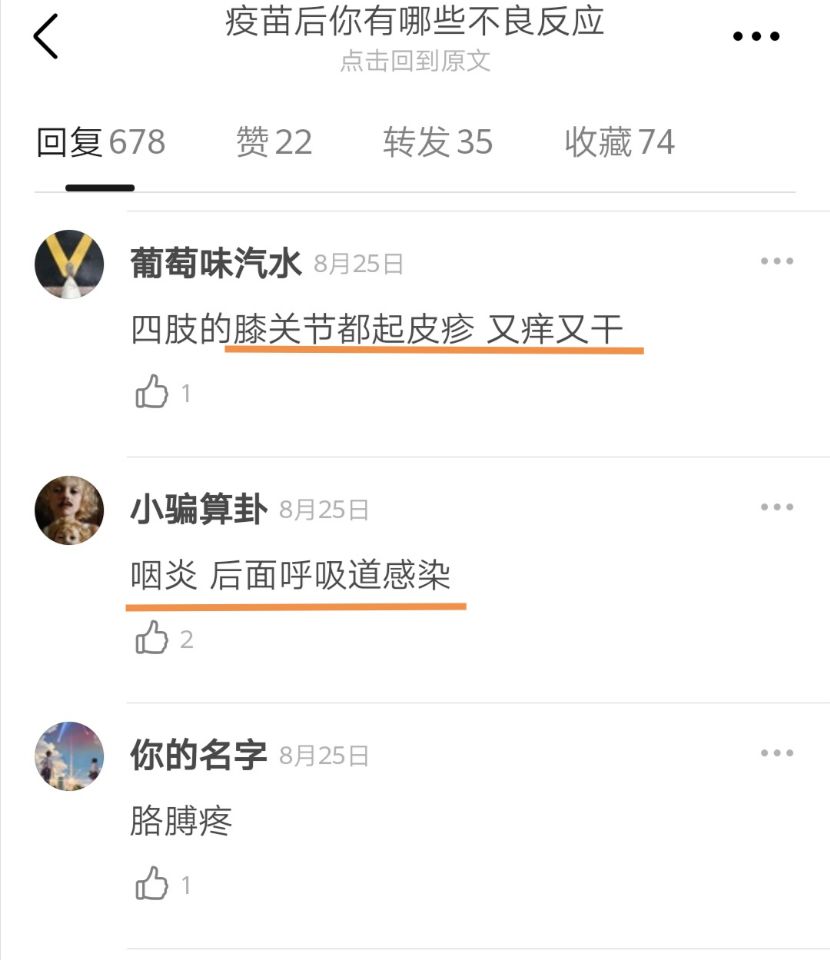This screenshot has width=830, height=960.
Task: Open the top-right overflow menu
Action: (756, 37)
